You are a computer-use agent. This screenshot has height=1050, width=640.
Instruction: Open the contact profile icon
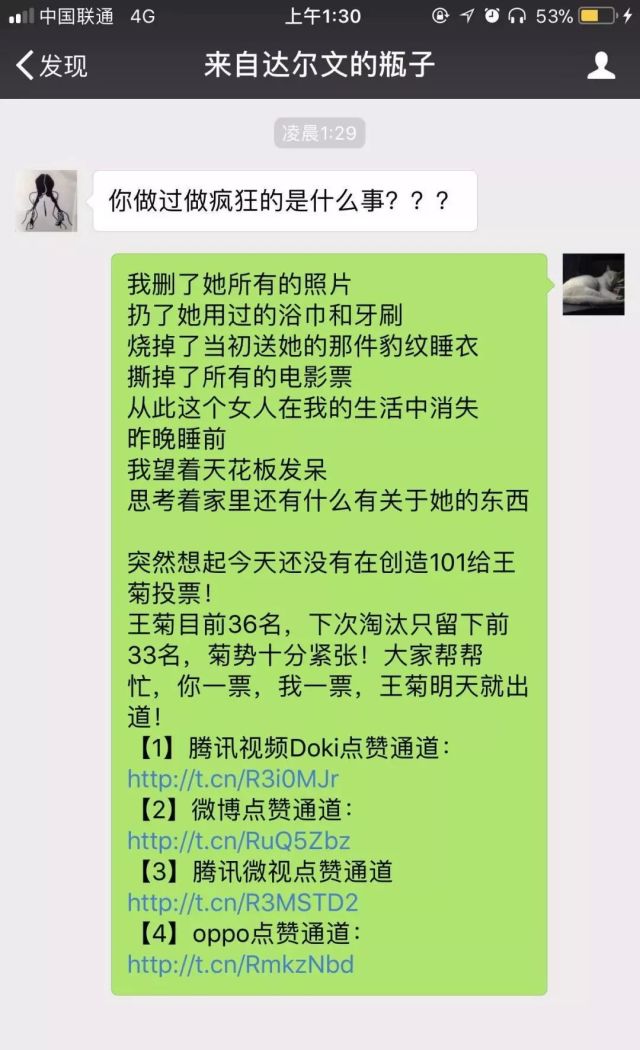pyautogui.click(x=600, y=66)
